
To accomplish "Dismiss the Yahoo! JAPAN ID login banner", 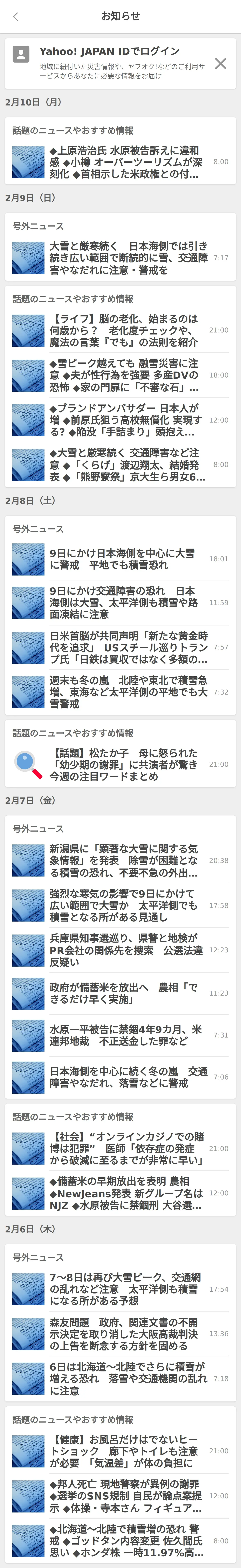I will pos(220,63).
